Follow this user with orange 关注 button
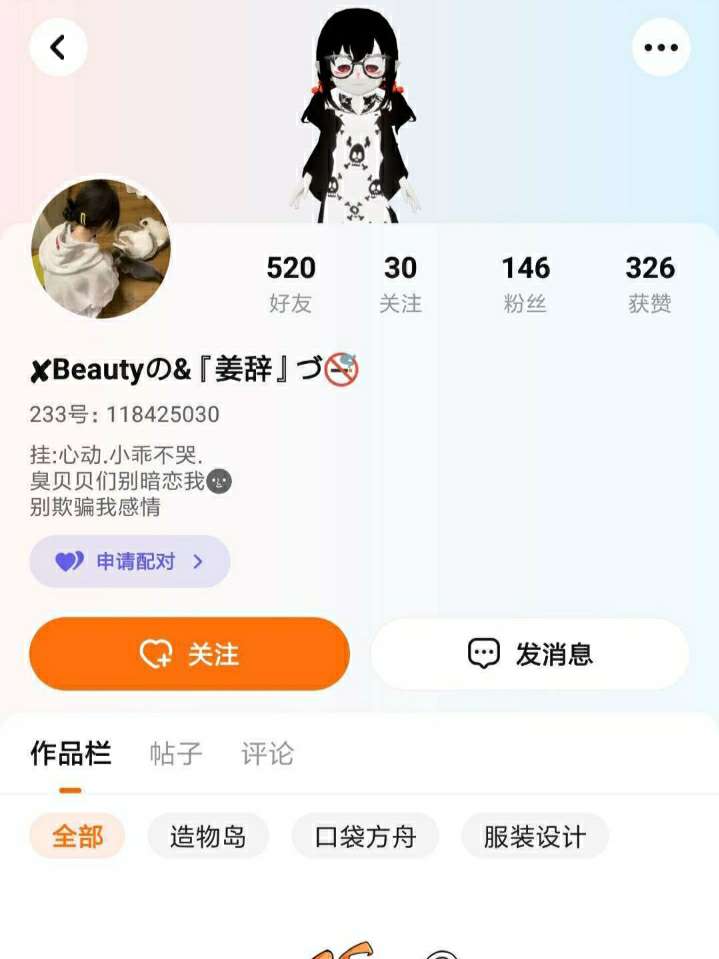 pyautogui.click(x=189, y=654)
